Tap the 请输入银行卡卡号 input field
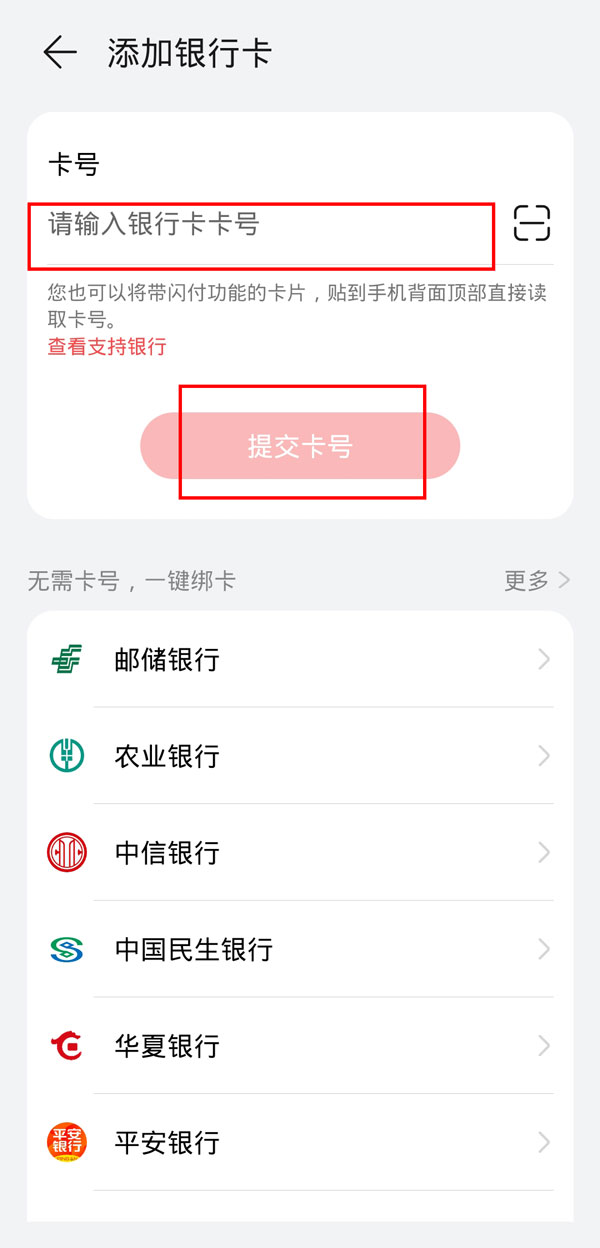This screenshot has height=1248, width=600. coord(260,226)
